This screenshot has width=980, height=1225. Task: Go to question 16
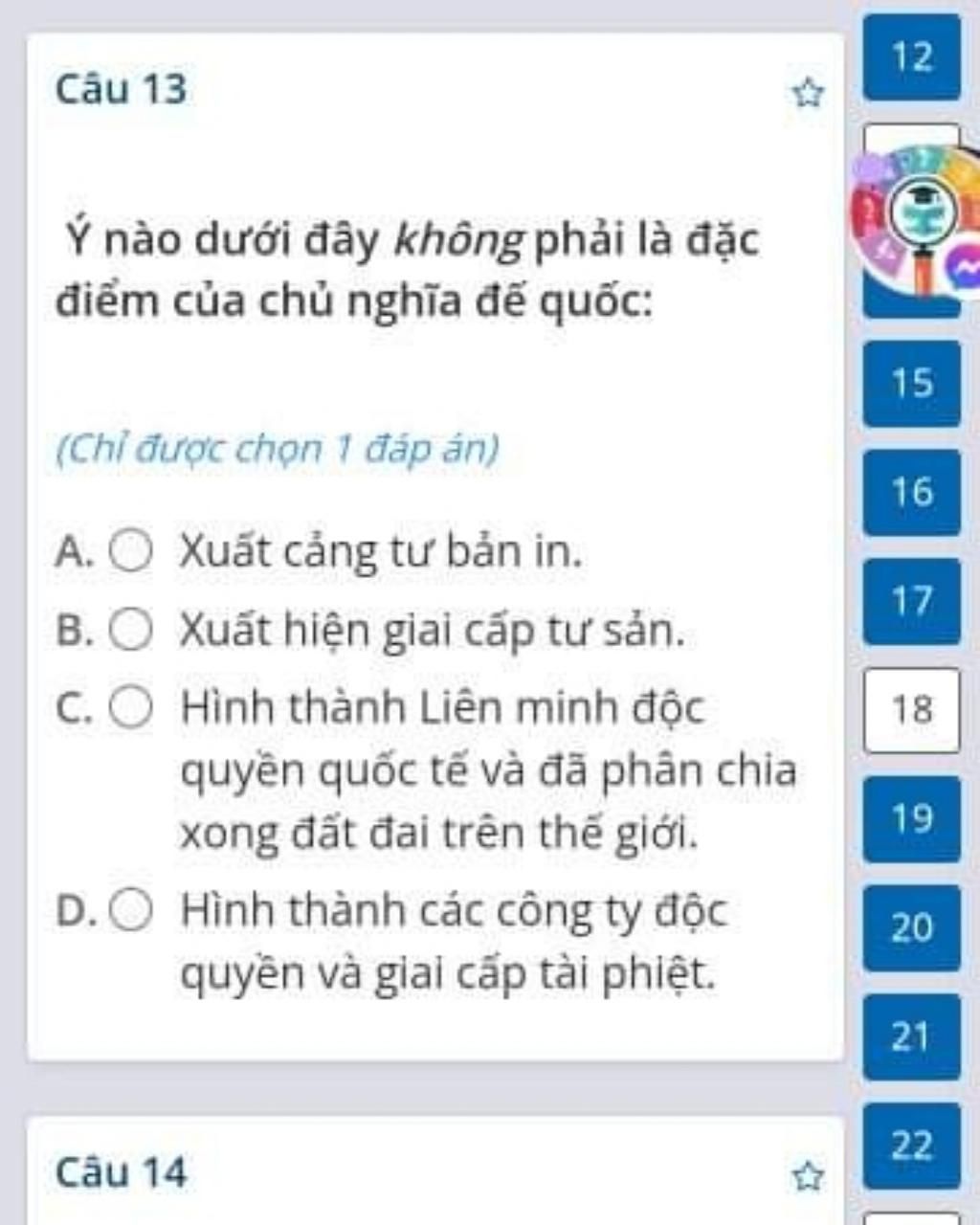coord(911,492)
